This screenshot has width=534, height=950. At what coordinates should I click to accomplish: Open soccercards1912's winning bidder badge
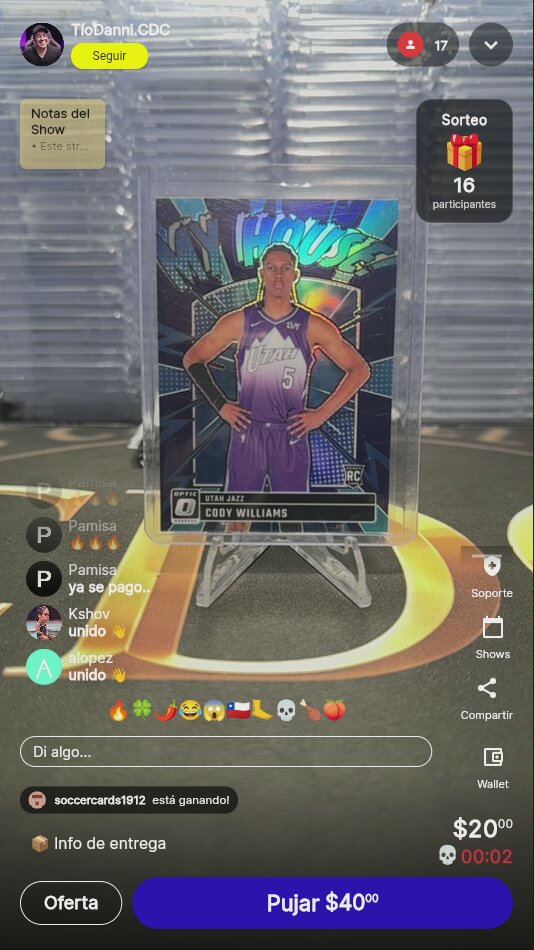(129, 800)
